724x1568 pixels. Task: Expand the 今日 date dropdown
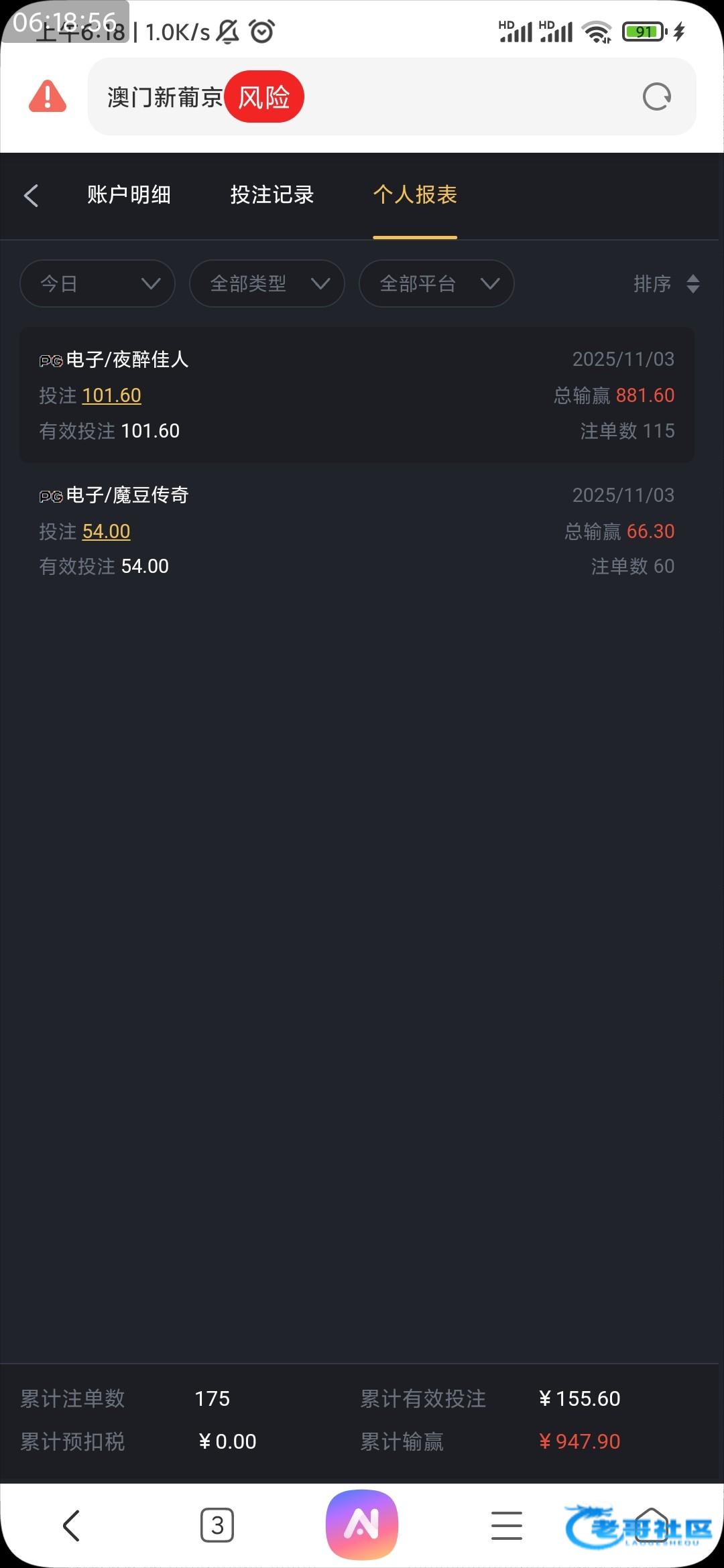(x=98, y=283)
